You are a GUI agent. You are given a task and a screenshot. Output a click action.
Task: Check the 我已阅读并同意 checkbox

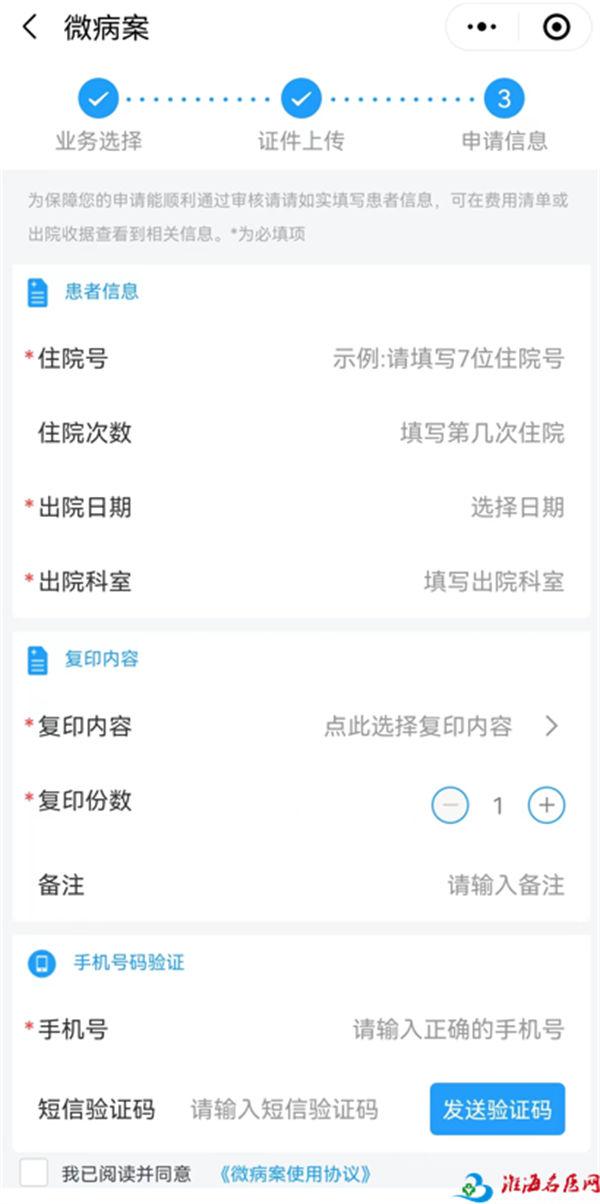point(34,1173)
